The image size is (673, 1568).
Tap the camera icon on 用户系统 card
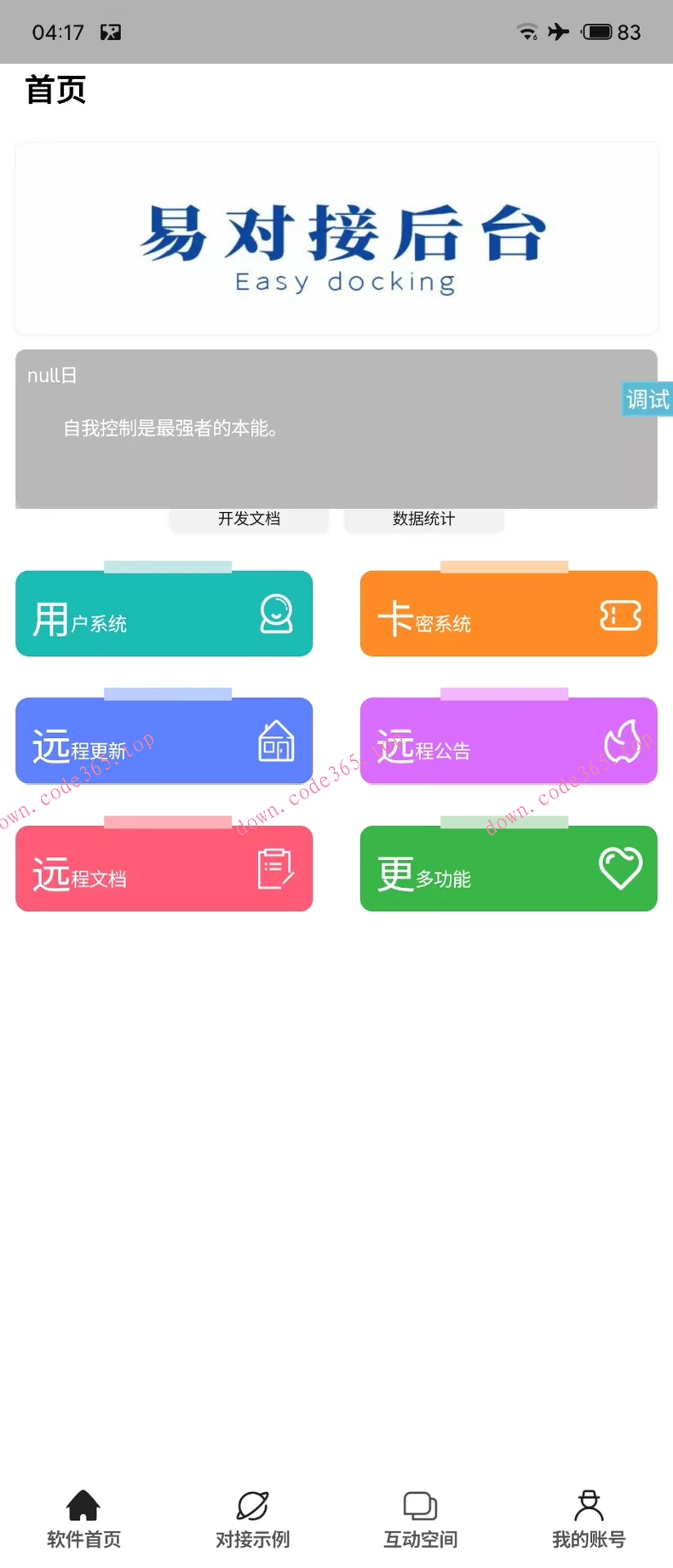(277, 612)
